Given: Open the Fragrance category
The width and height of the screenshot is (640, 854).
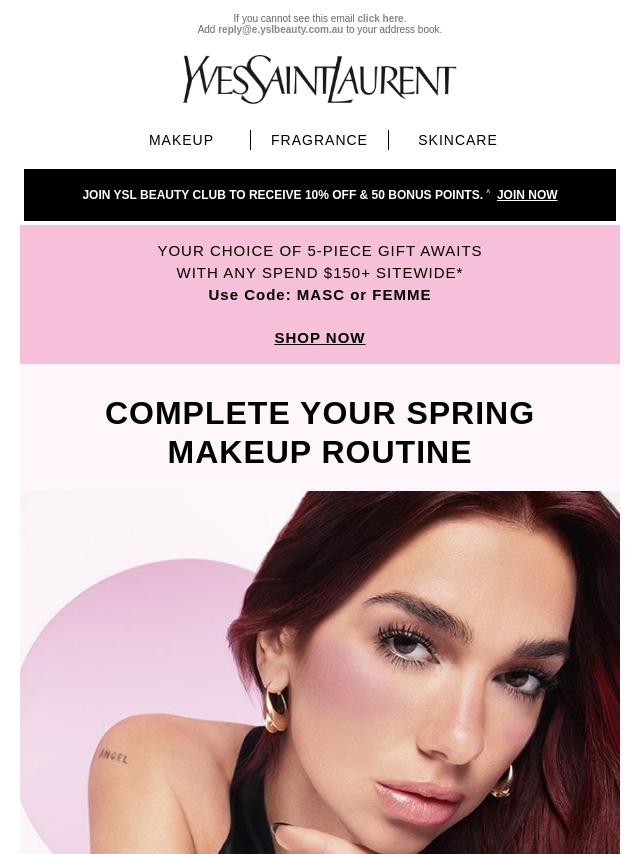Looking at the screenshot, I should pyautogui.click(x=319, y=140).
